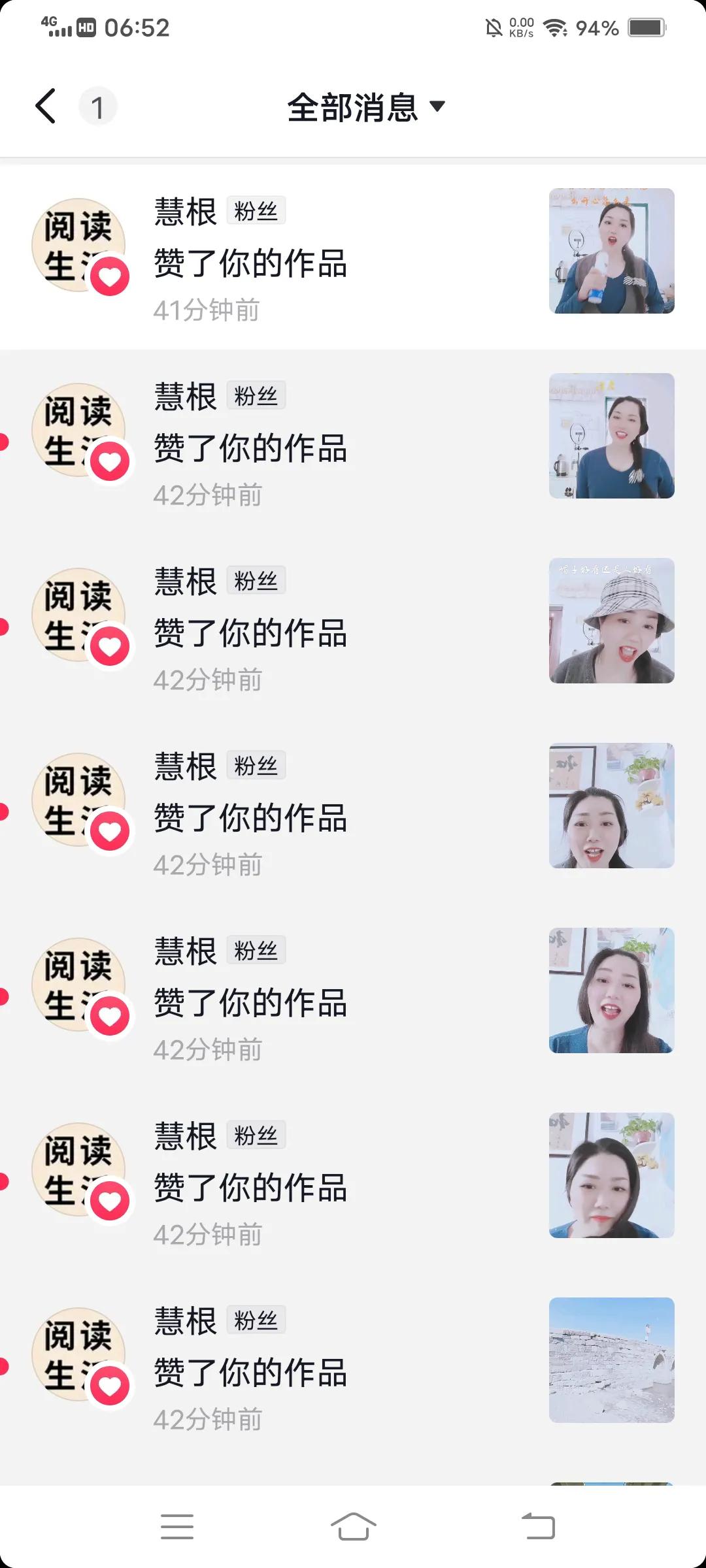Tap the network speed indicator showing 0.00 KB/s
The height and width of the screenshot is (1568, 706).
(520, 27)
